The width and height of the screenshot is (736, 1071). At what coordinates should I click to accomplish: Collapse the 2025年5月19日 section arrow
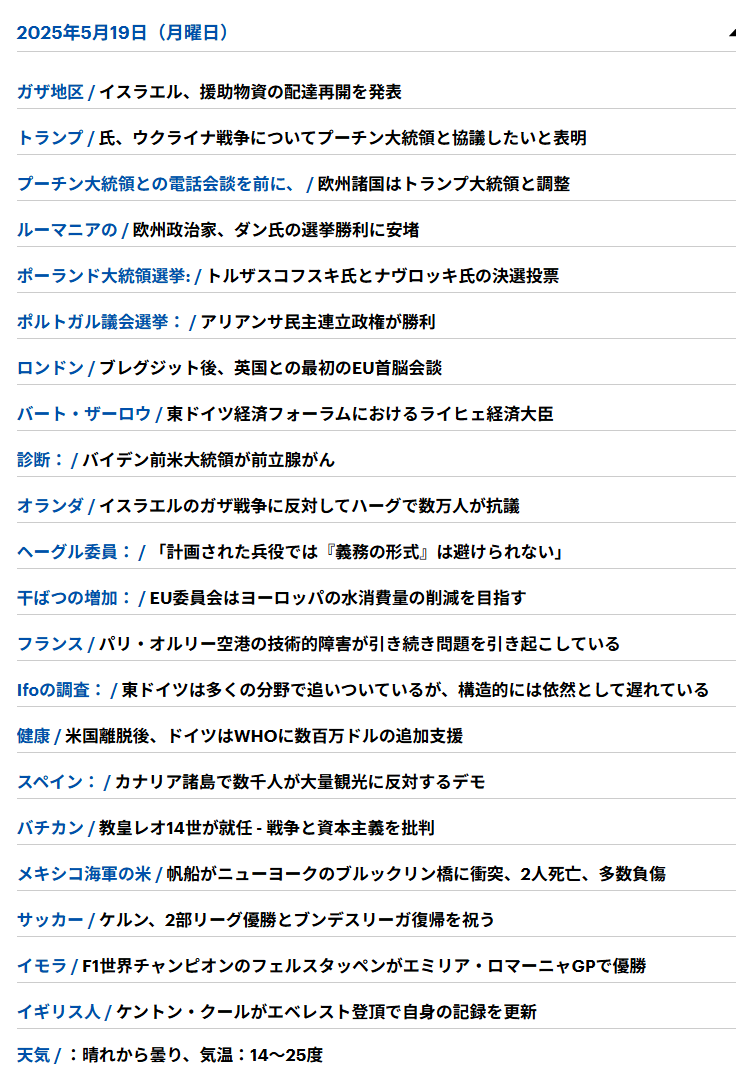[732, 32]
